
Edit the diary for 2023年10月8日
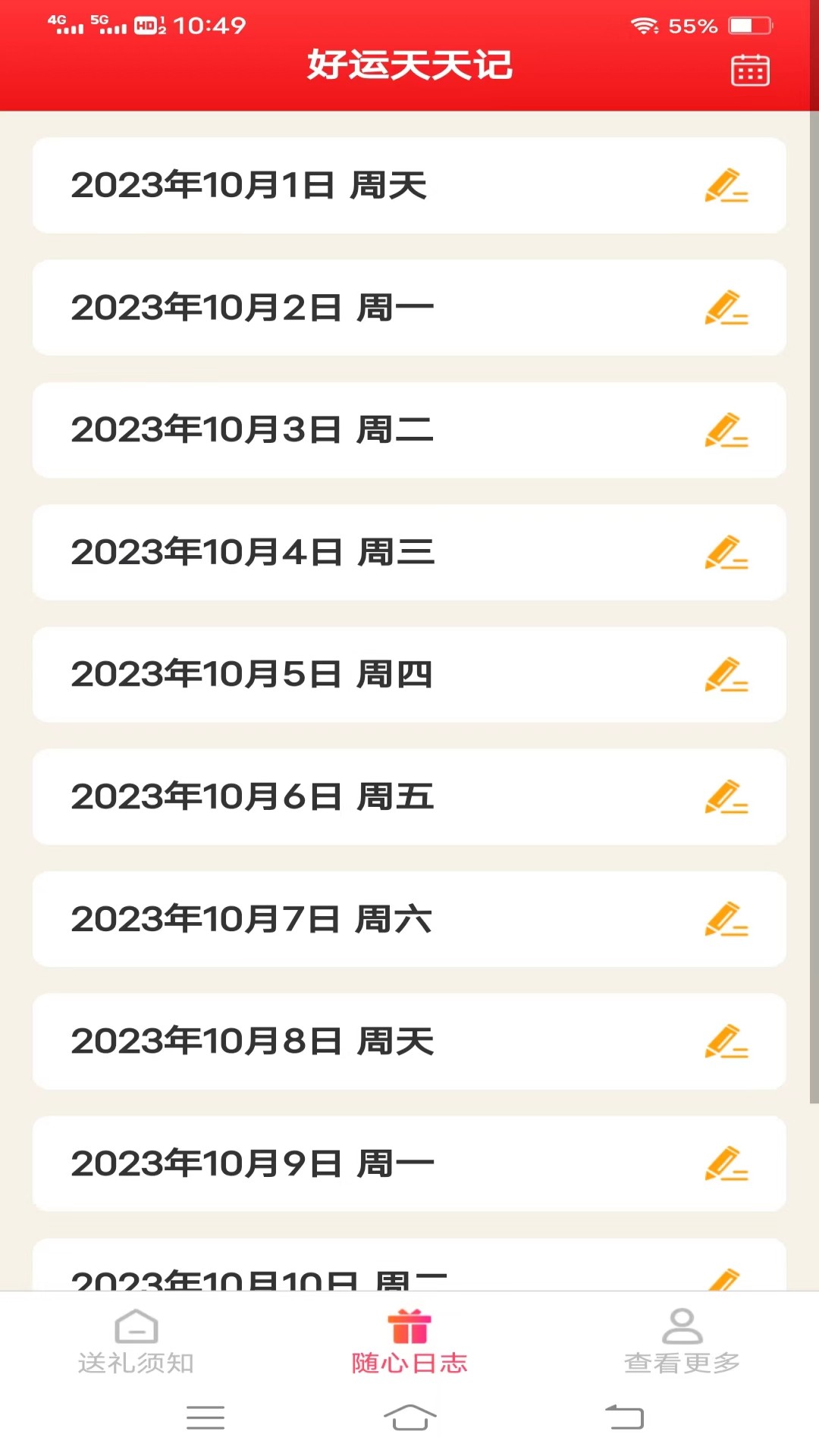726,1042
